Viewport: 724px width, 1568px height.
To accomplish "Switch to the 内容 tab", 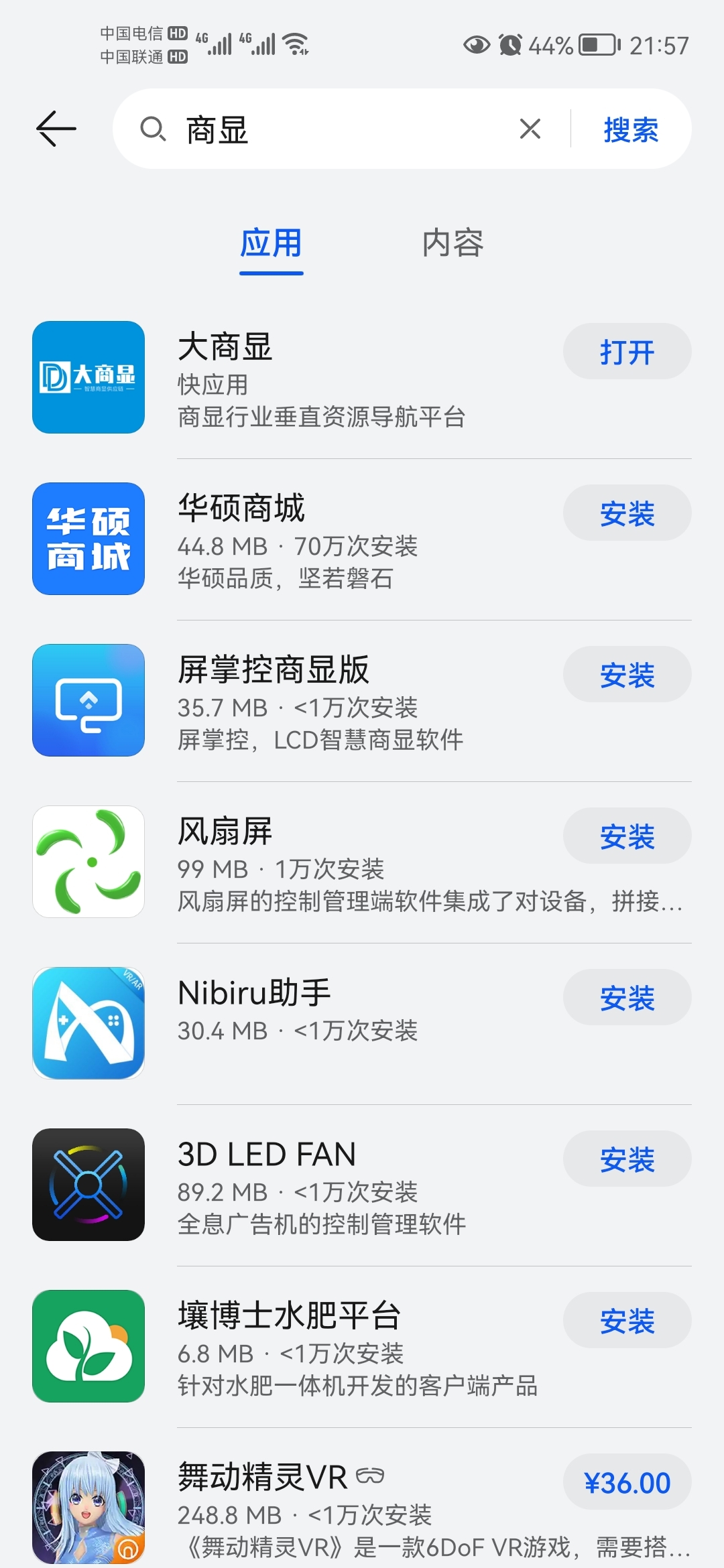I will (x=452, y=245).
